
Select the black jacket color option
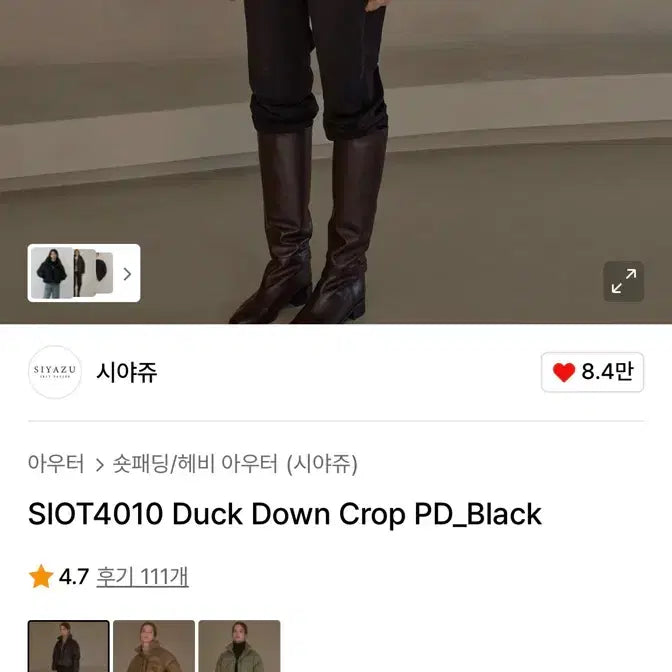coord(68,646)
